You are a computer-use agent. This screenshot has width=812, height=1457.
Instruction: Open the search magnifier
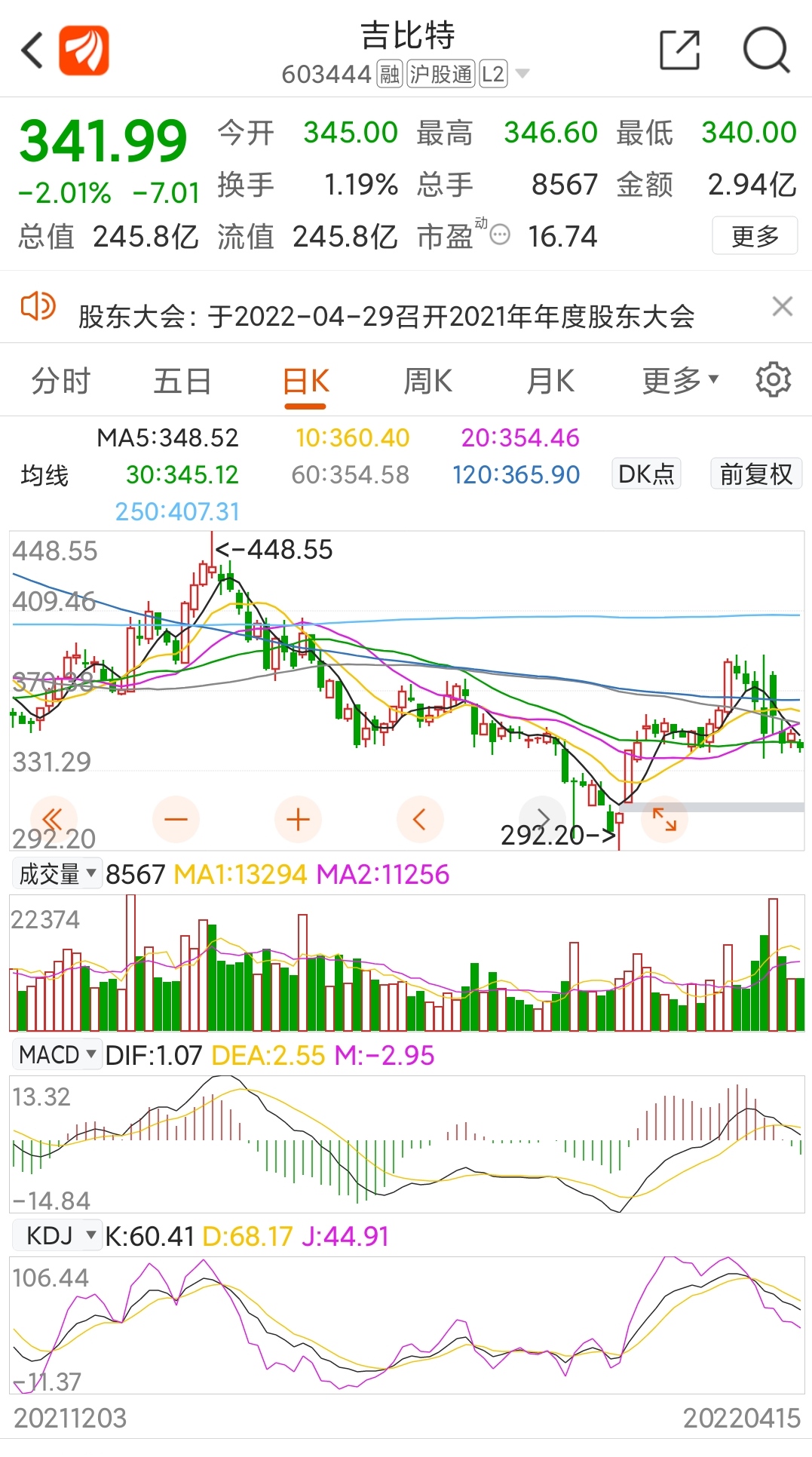(766, 51)
